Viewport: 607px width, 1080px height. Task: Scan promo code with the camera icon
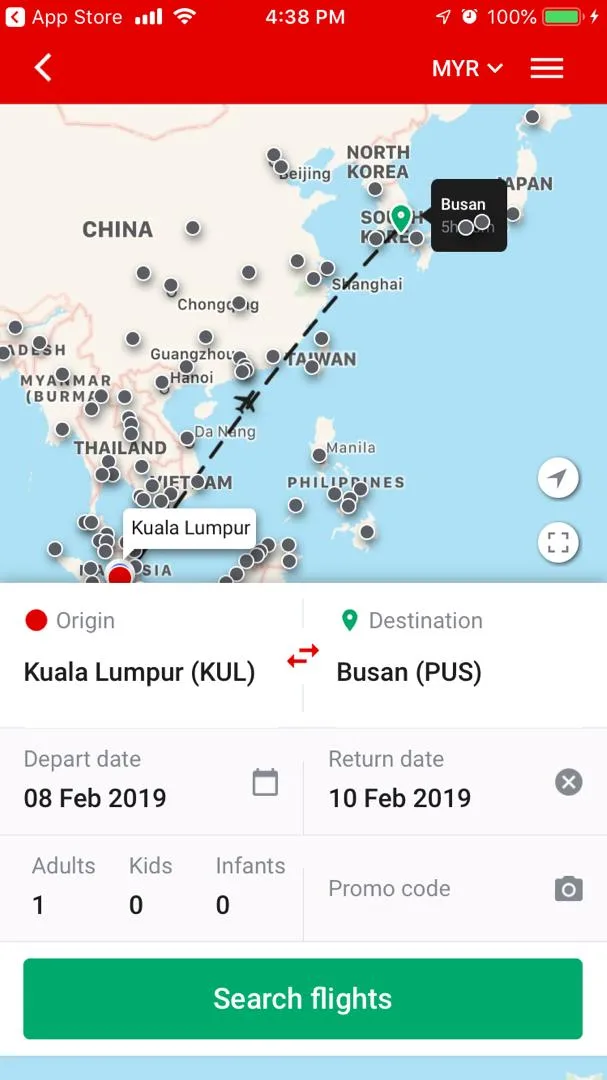(568, 888)
